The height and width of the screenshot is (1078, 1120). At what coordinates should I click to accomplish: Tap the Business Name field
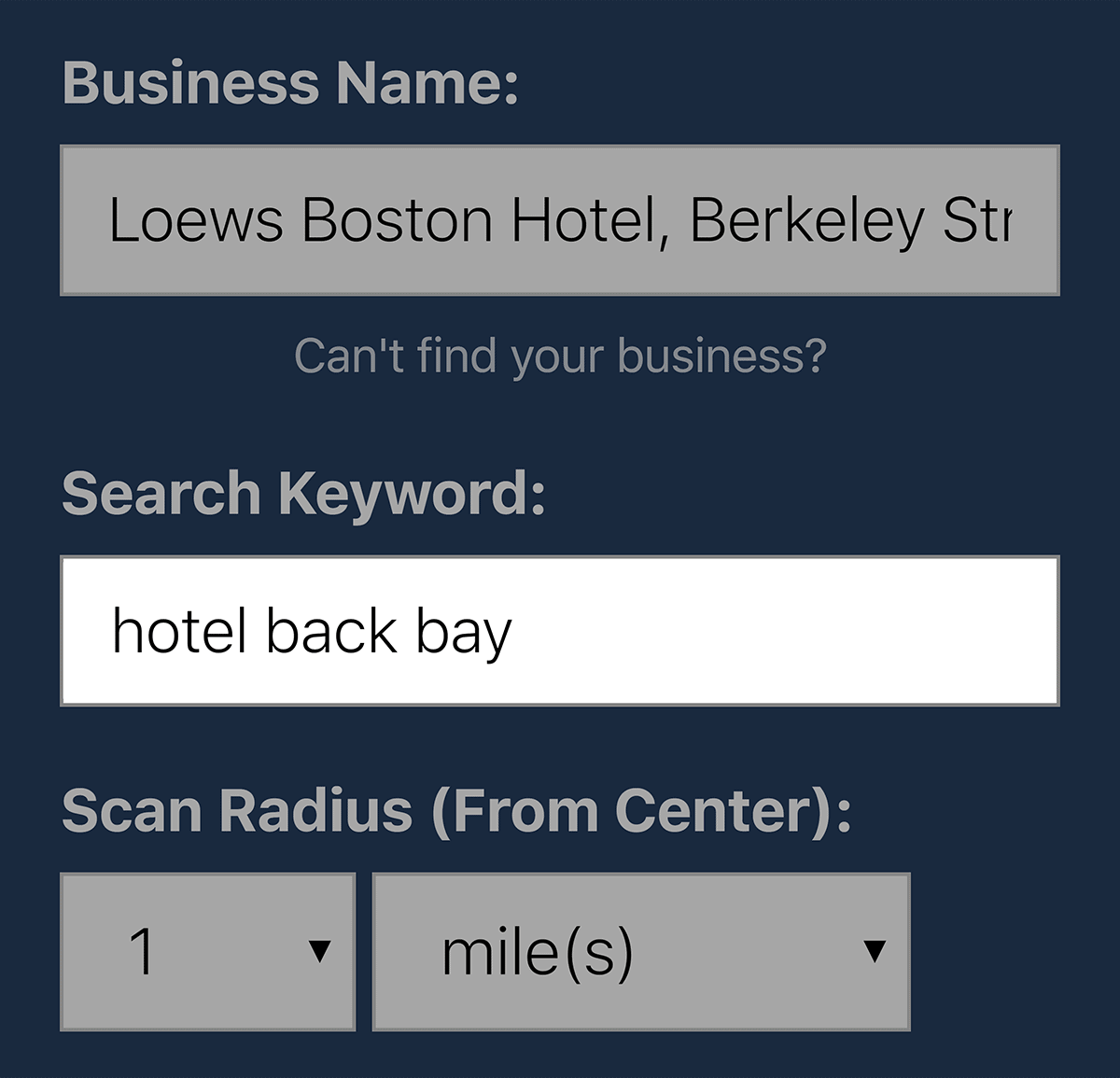click(x=559, y=220)
